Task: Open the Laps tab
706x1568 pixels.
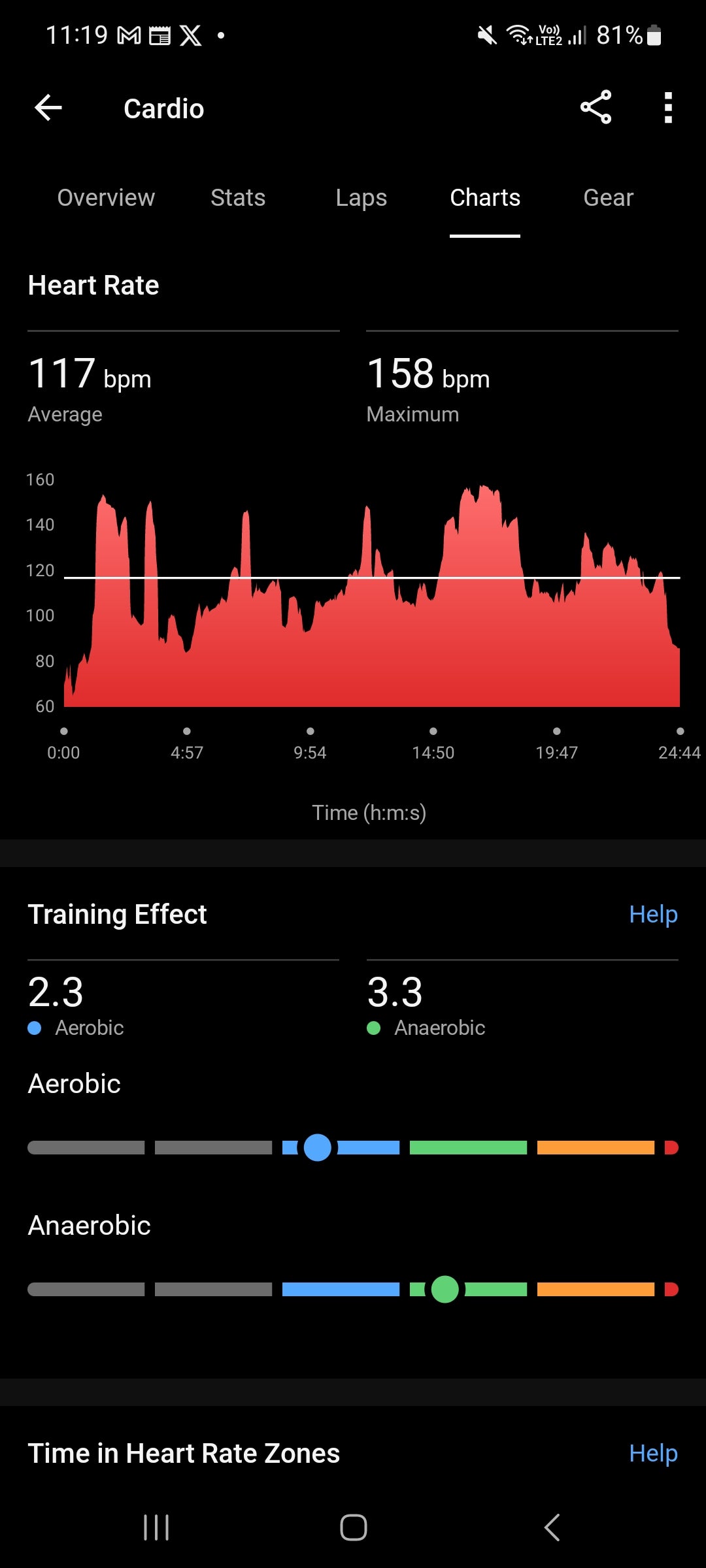Action: tap(361, 197)
